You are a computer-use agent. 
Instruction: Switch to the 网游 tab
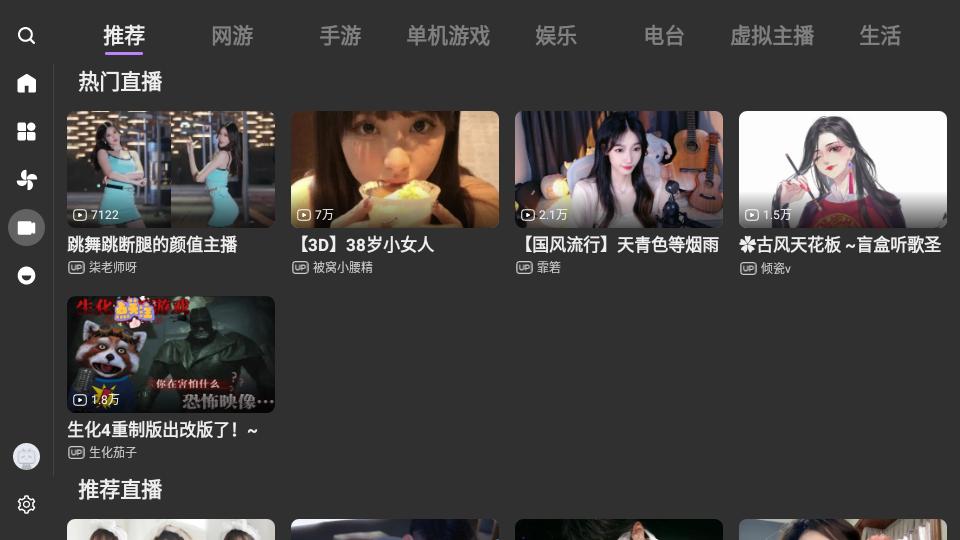(x=232, y=36)
